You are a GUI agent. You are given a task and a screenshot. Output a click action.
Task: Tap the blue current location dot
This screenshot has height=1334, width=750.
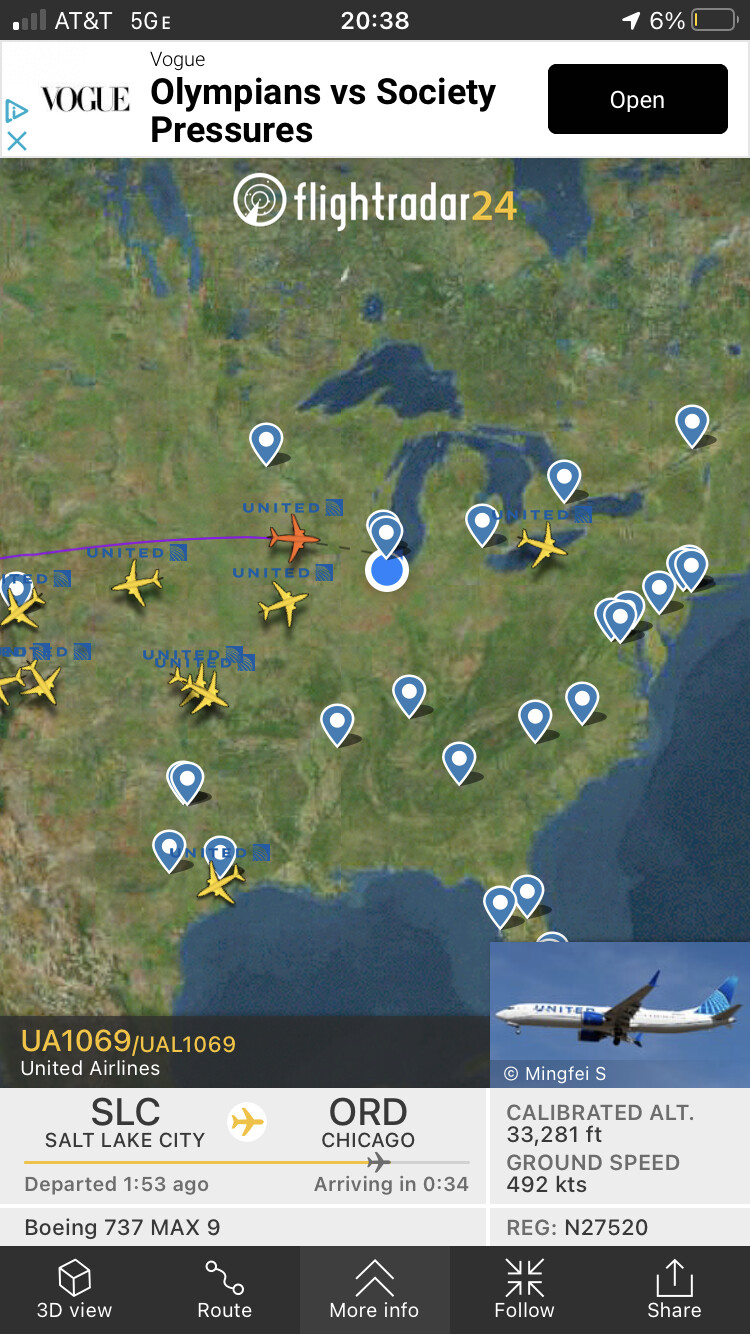(x=387, y=570)
